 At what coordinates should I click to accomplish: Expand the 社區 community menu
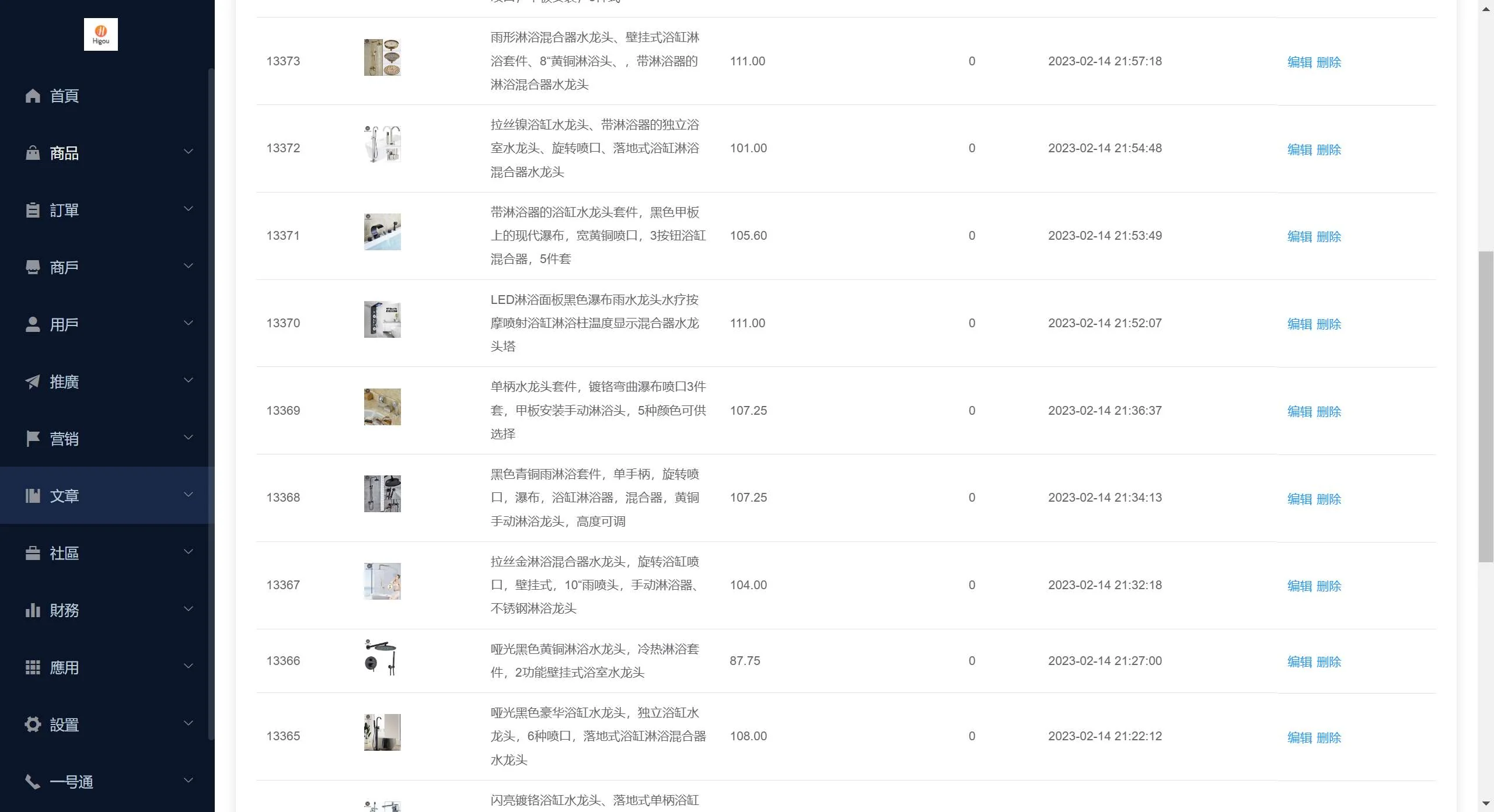107,553
